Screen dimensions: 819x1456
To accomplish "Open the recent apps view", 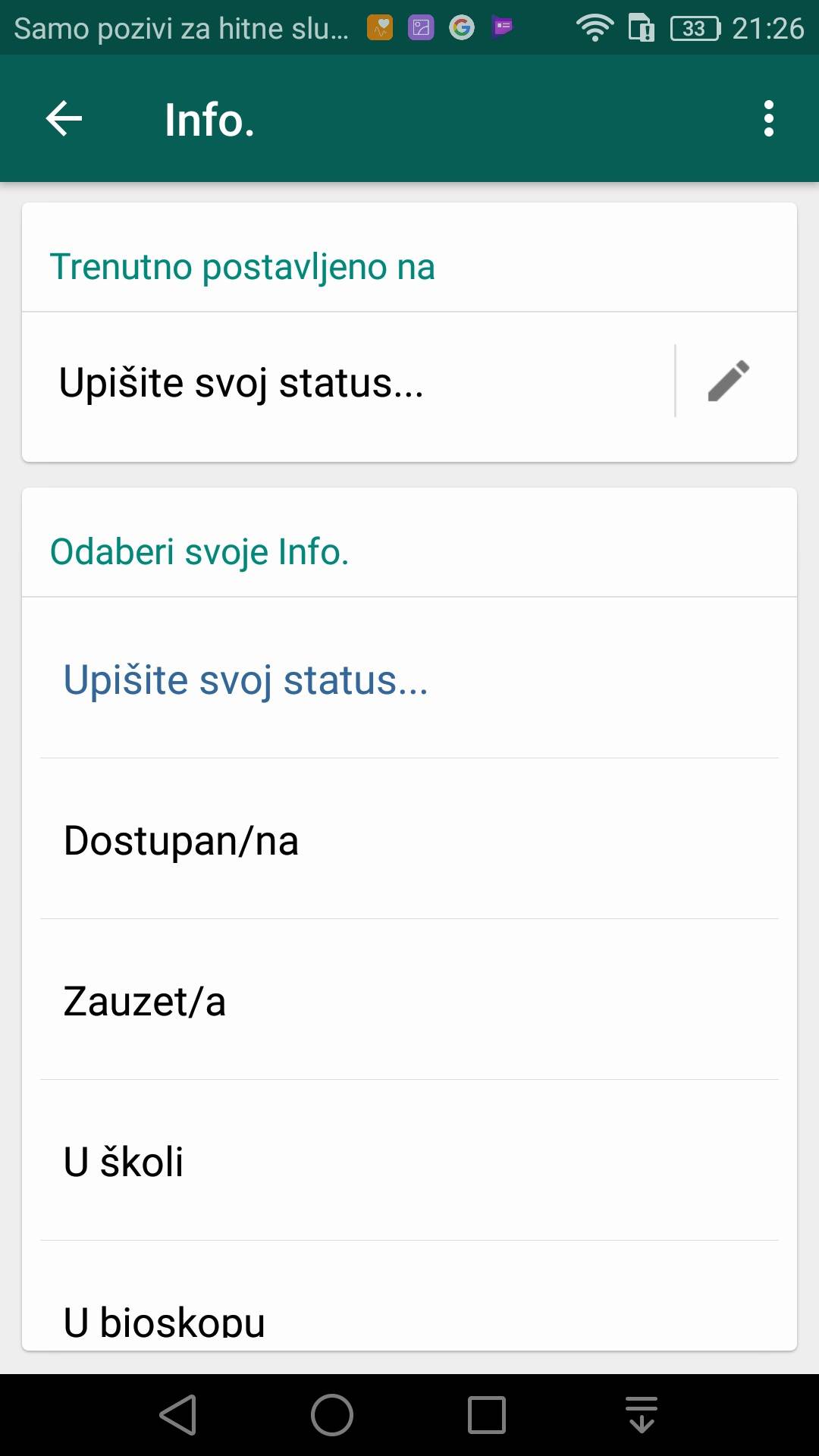I will click(487, 1415).
